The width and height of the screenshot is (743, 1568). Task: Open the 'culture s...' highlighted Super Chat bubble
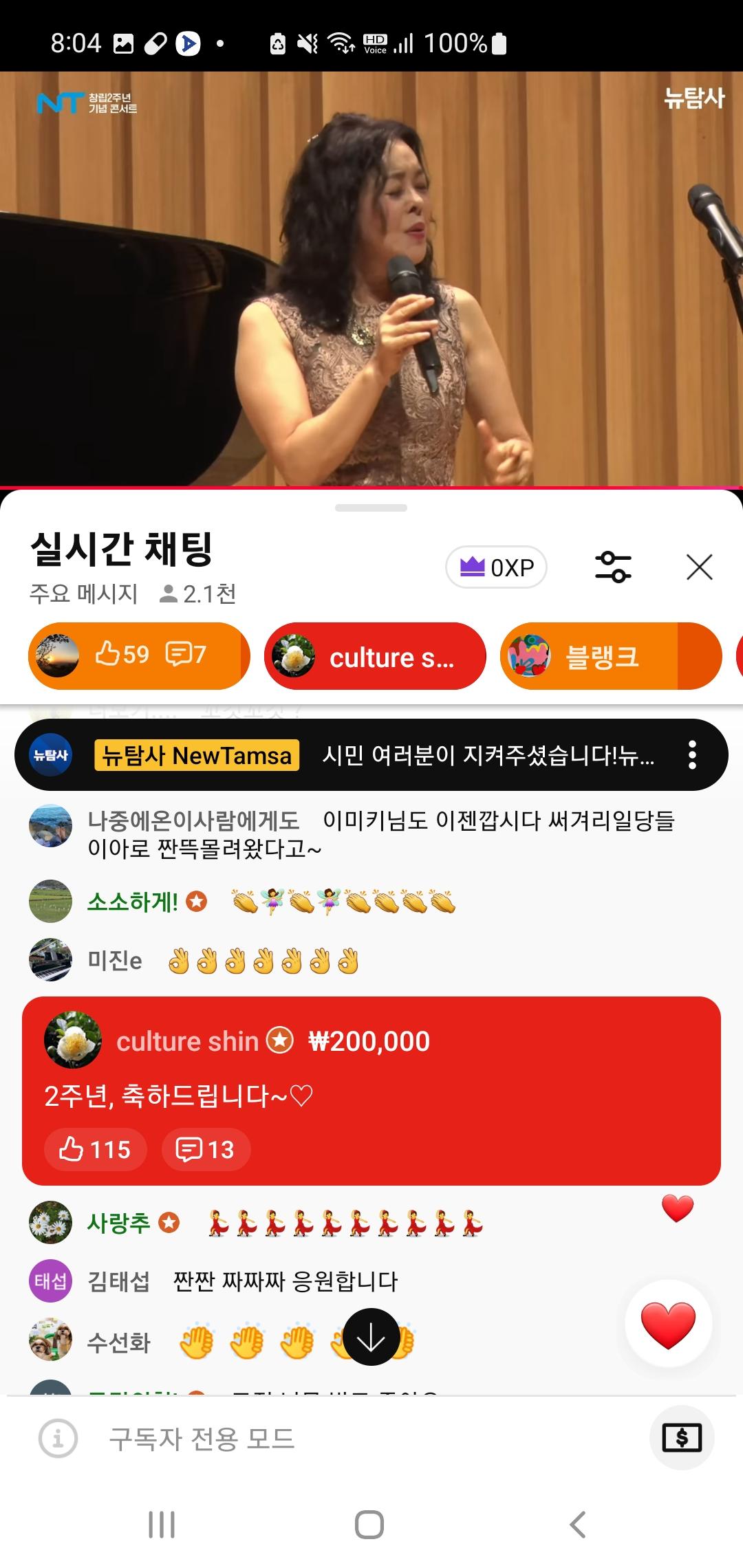point(375,655)
